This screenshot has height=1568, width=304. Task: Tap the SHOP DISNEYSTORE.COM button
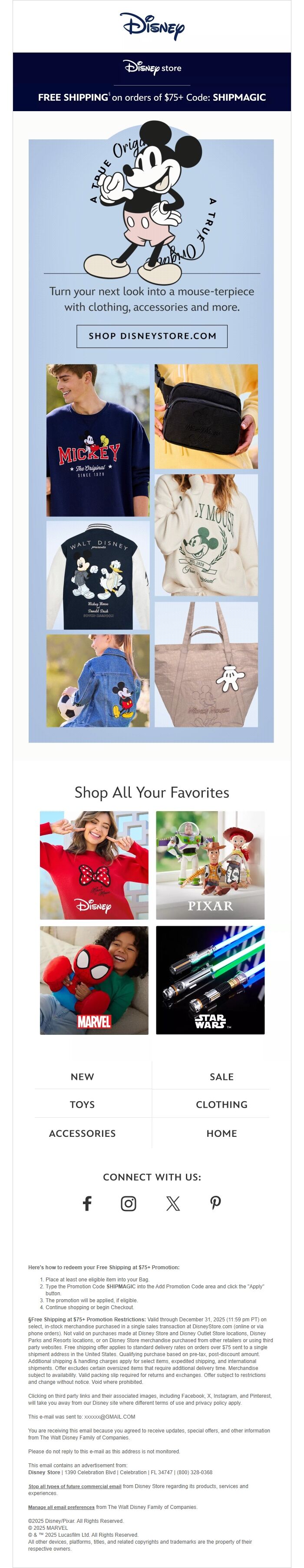pos(152,336)
